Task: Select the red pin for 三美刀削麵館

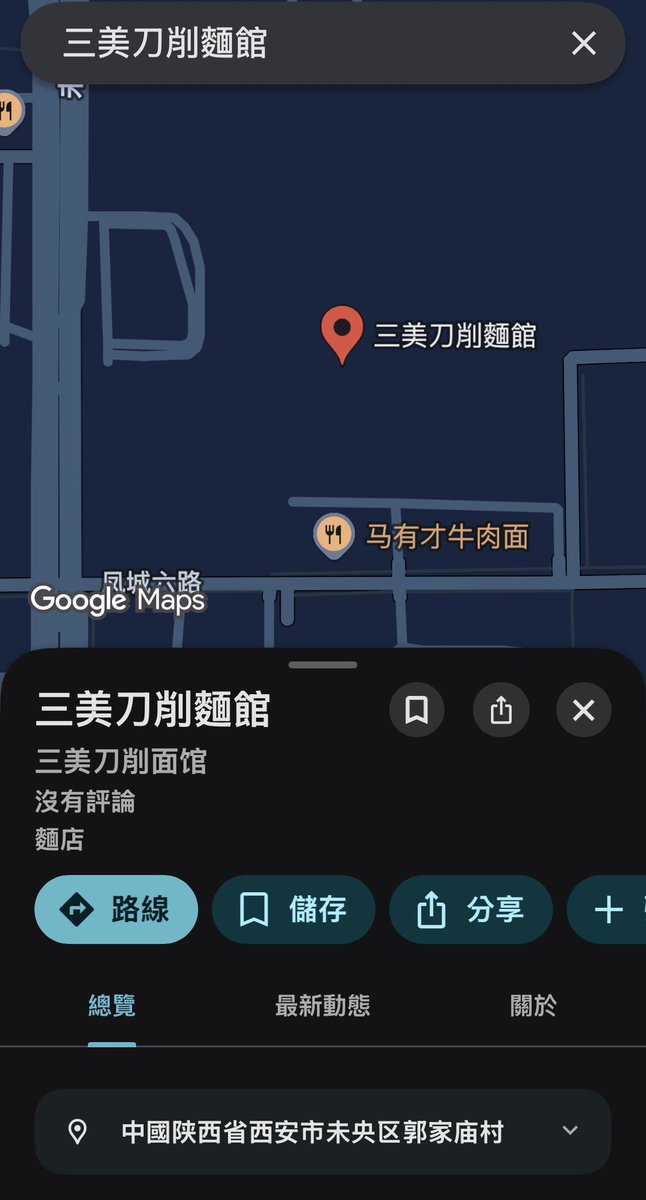Action: [342, 332]
